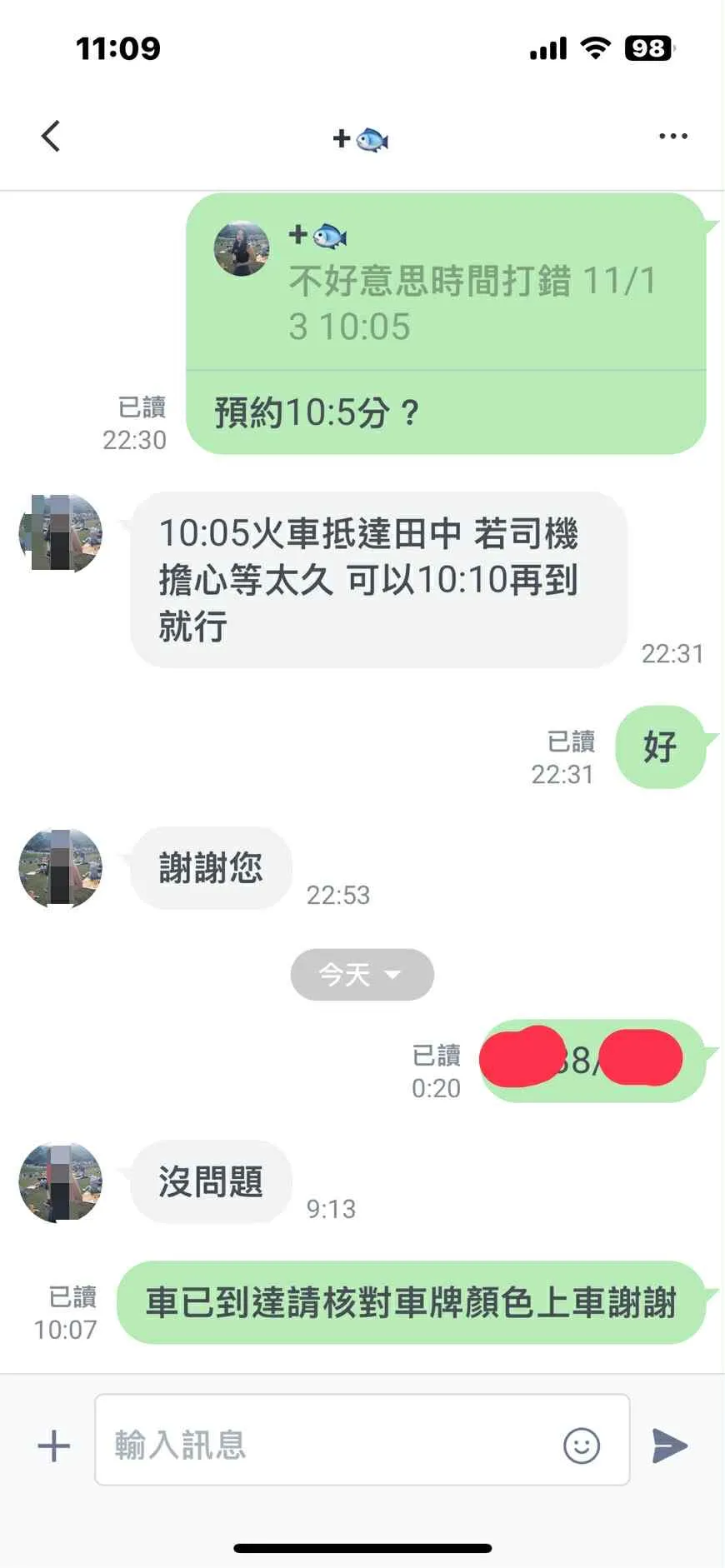Open sender avatar beside 沒問題 message

pyautogui.click(x=61, y=1181)
